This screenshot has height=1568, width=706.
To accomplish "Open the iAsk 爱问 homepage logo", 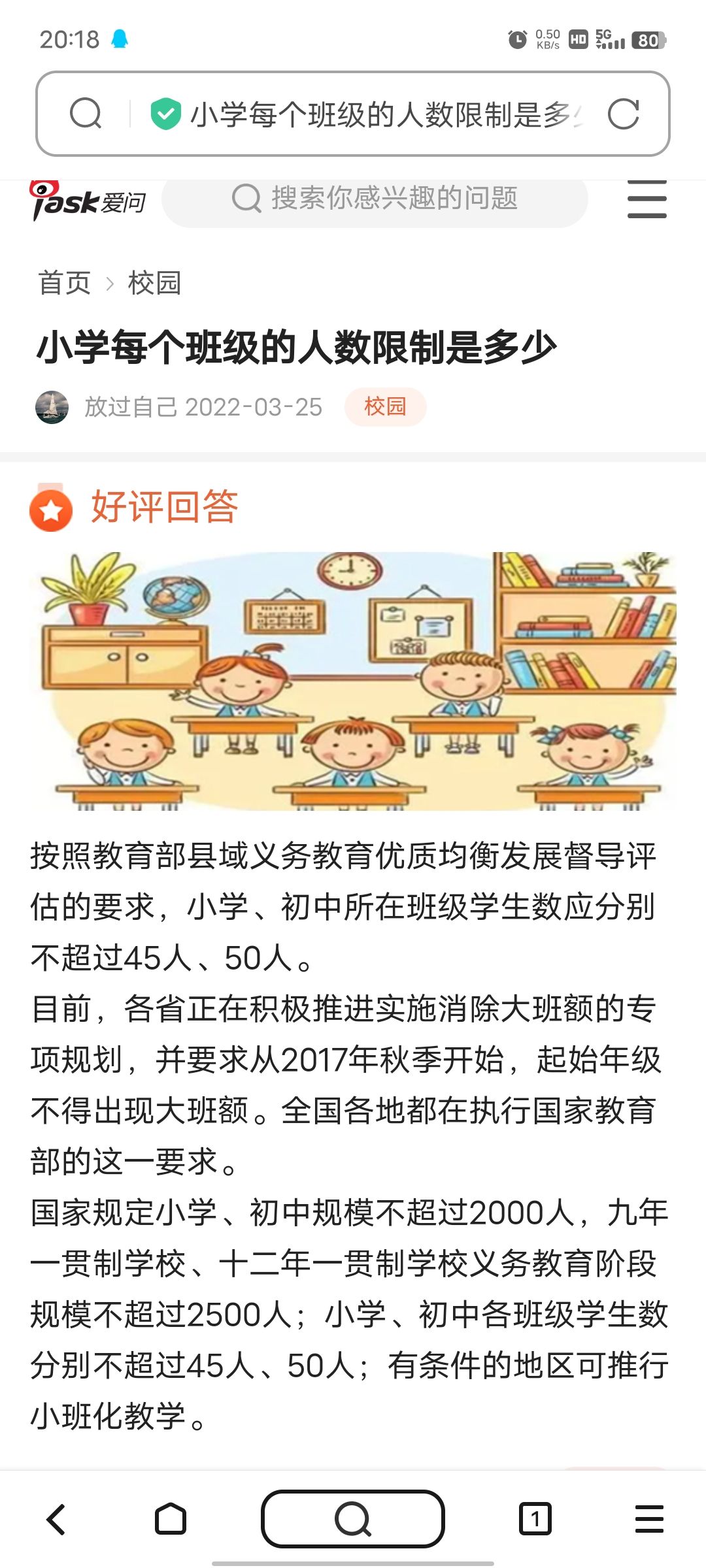I will click(x=88, y=201).
